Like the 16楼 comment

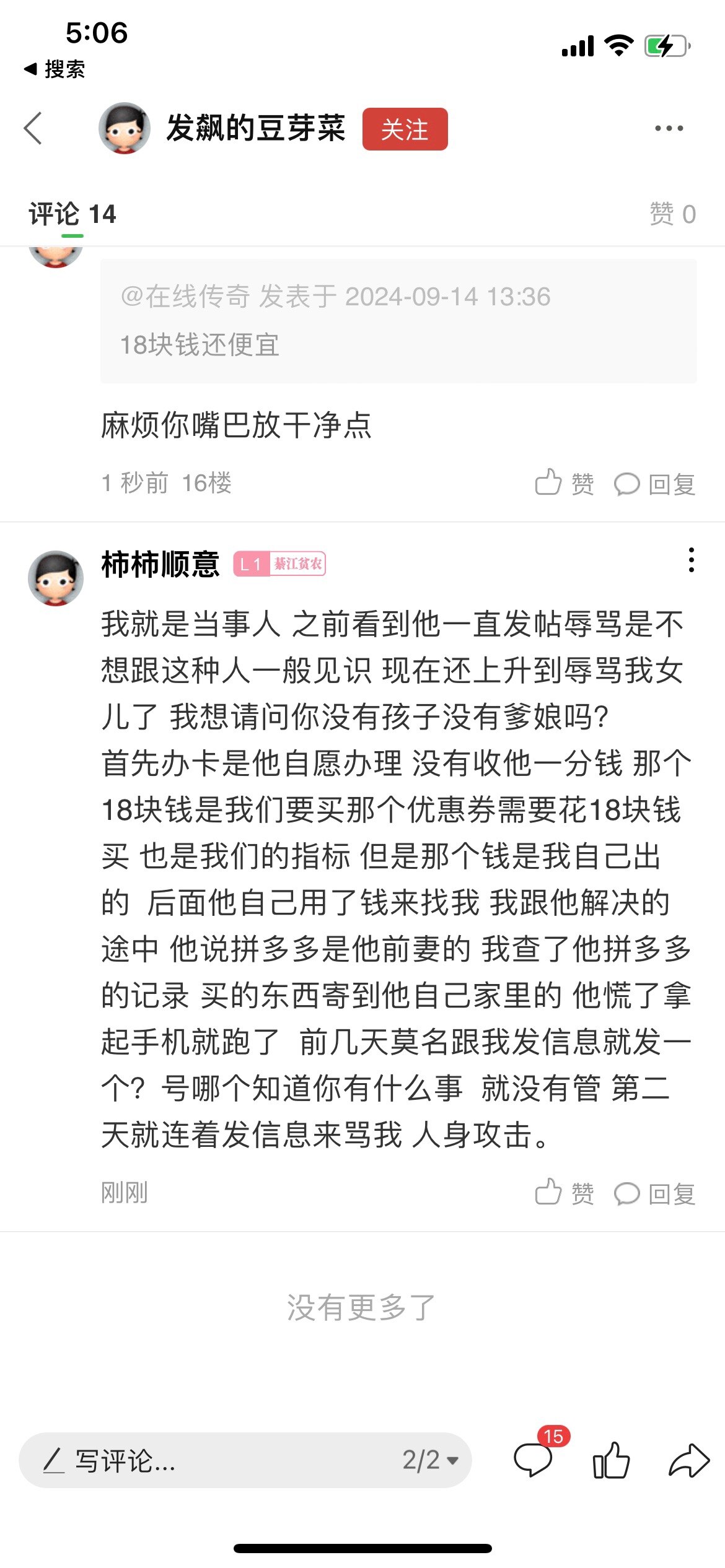click(x=564, y=483)
